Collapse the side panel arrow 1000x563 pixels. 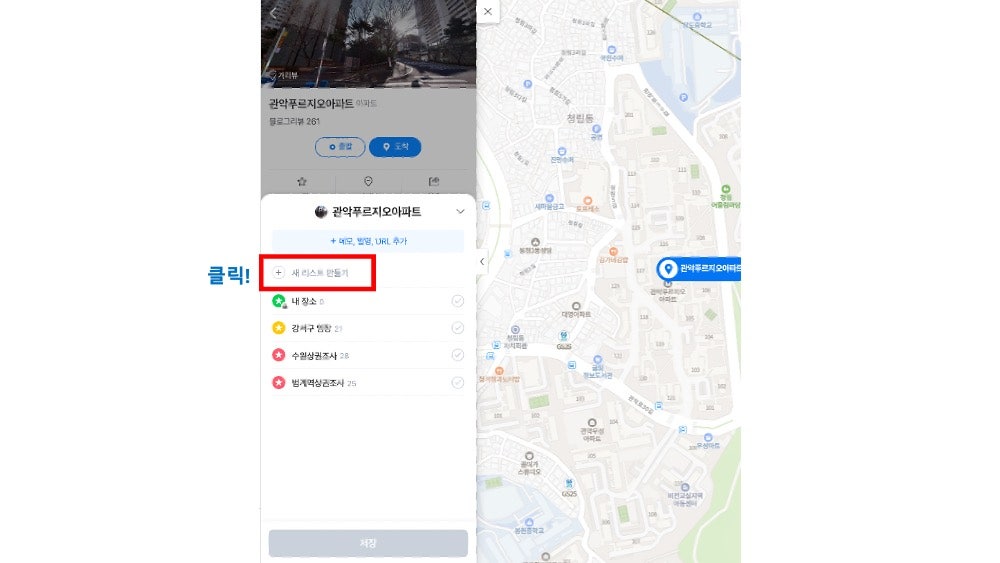coord(482,261)
